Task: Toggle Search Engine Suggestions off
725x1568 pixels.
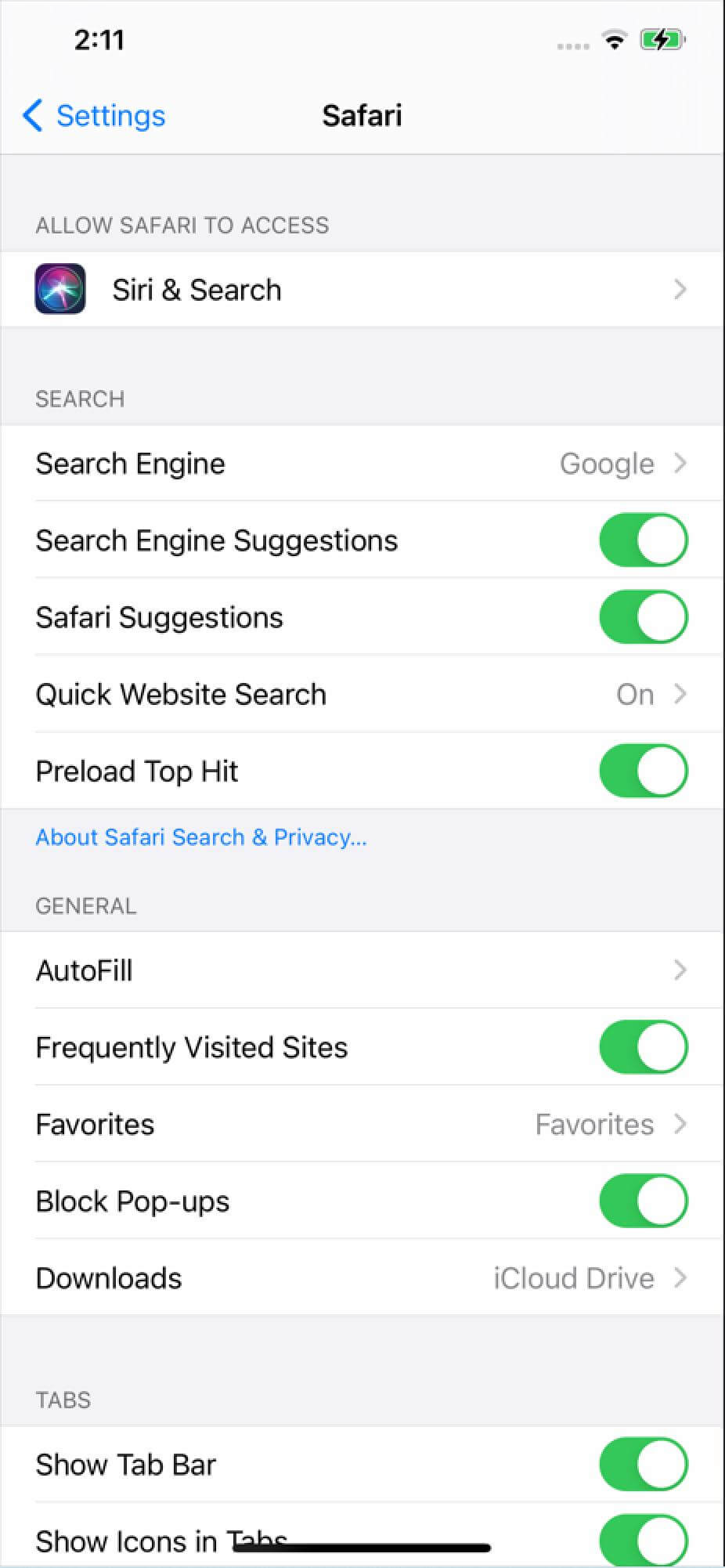Action: coord(644,540)
